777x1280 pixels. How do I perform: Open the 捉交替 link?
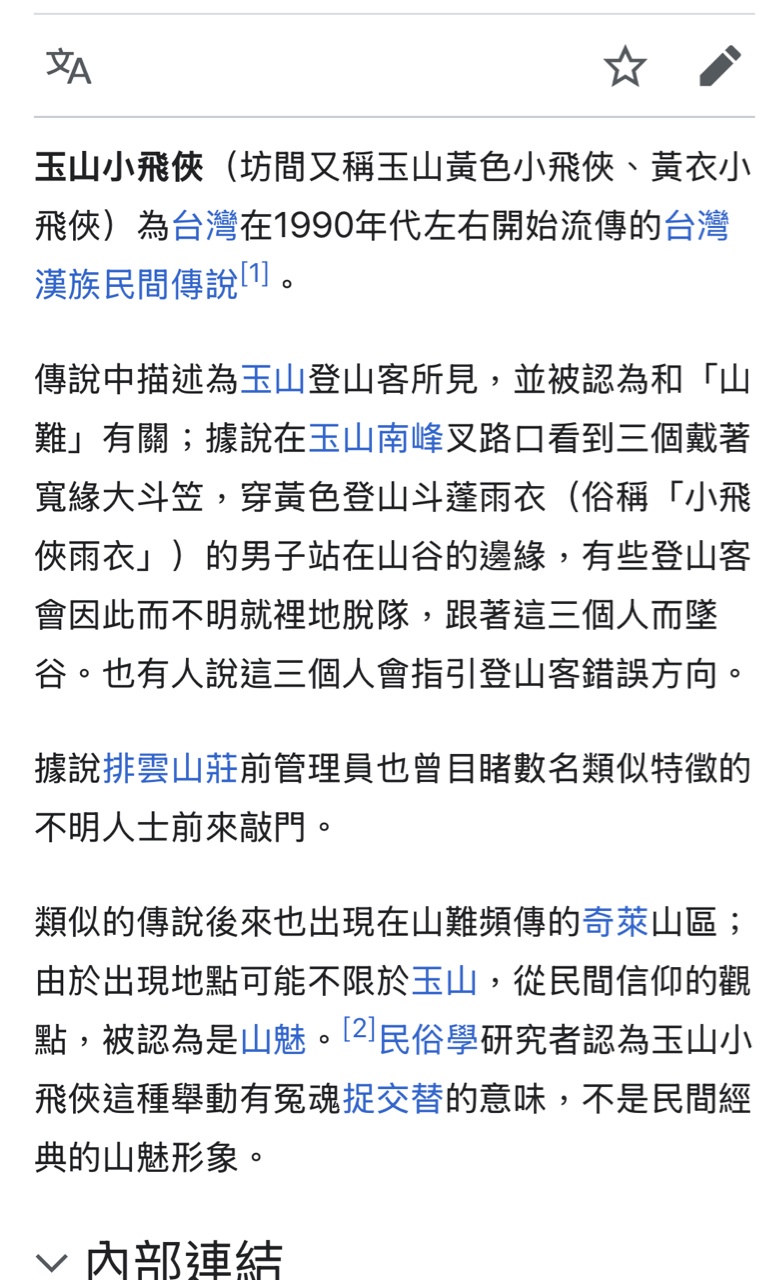[393, 1100]
